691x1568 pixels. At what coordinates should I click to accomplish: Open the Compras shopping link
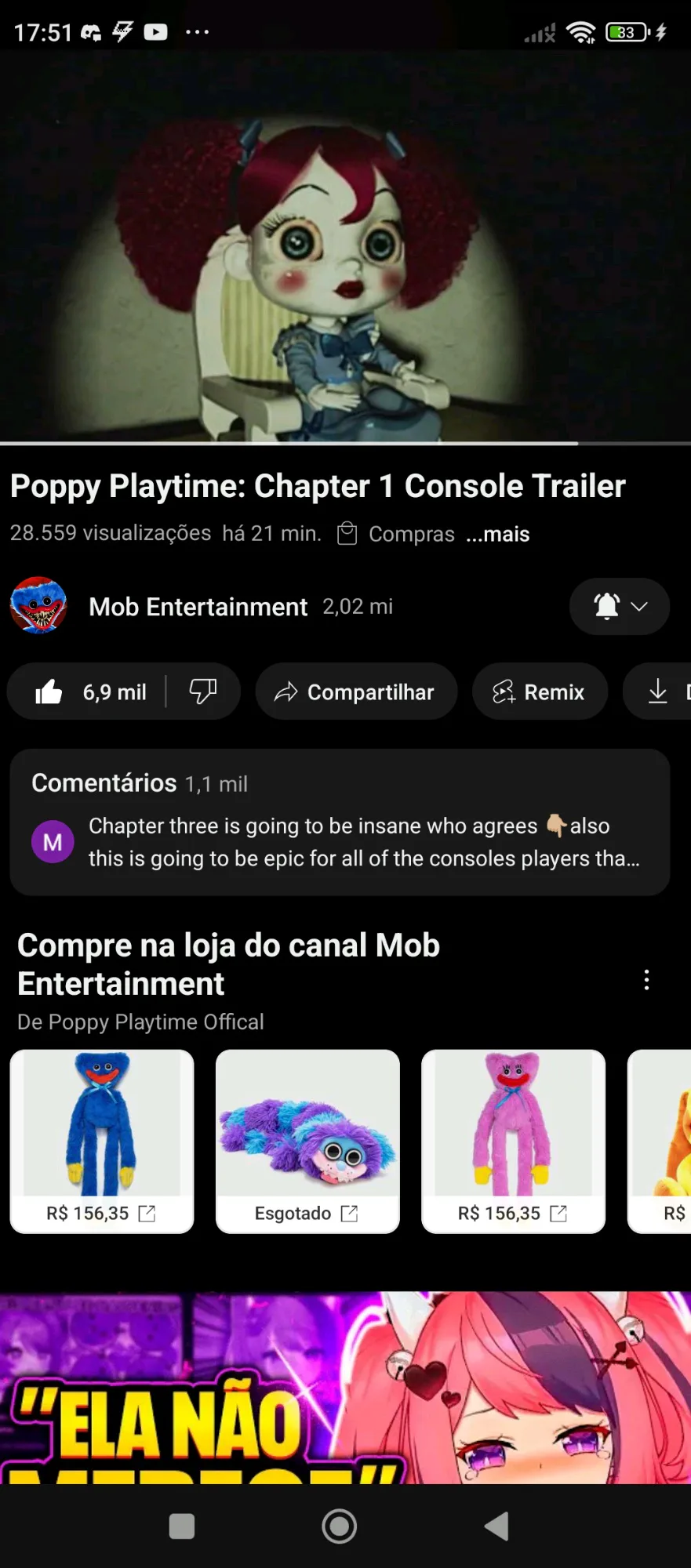[x=397, y=535]
